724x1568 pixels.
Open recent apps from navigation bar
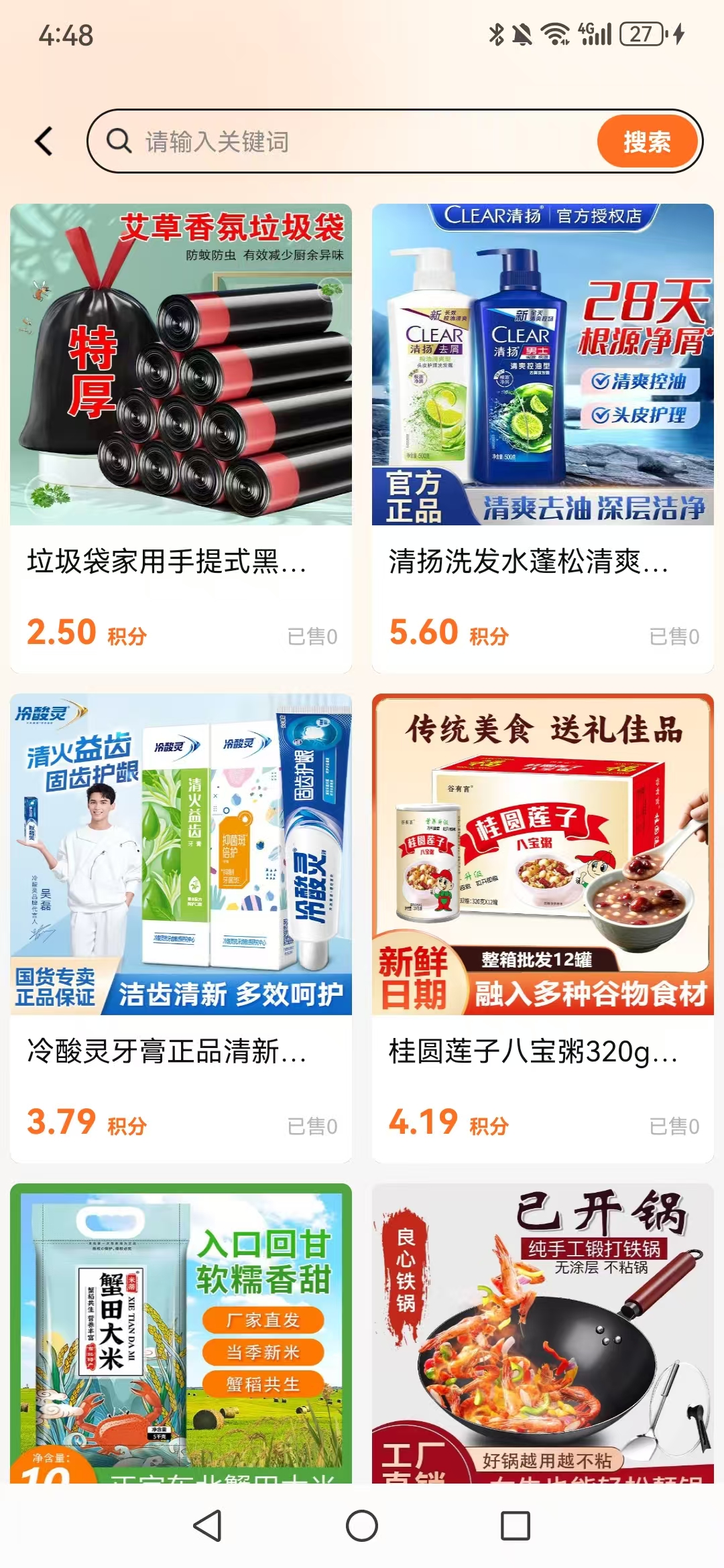[516, 1526]
